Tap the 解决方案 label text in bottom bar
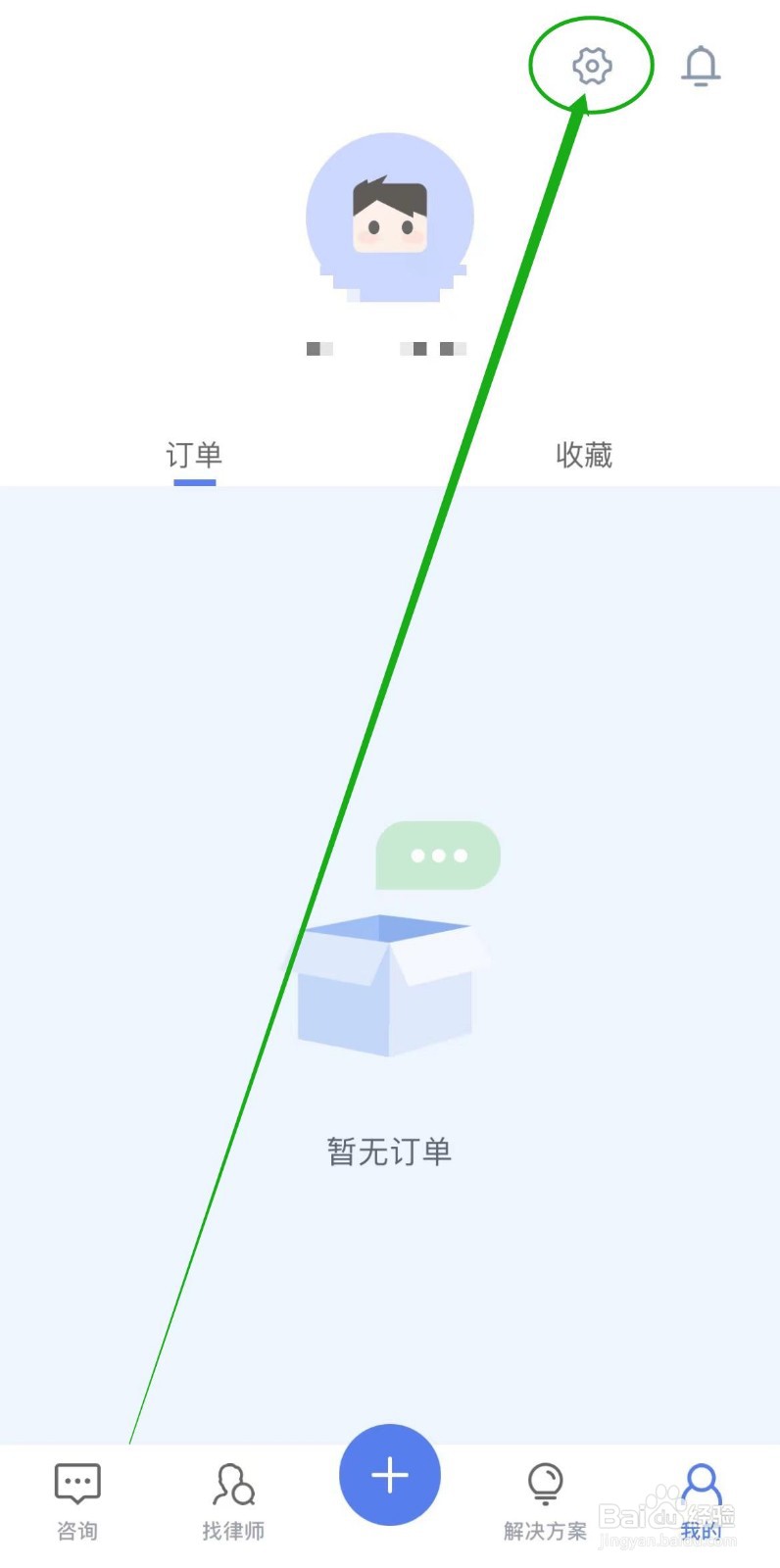This screenshot has height=1568, width=780. (545, 1529)
